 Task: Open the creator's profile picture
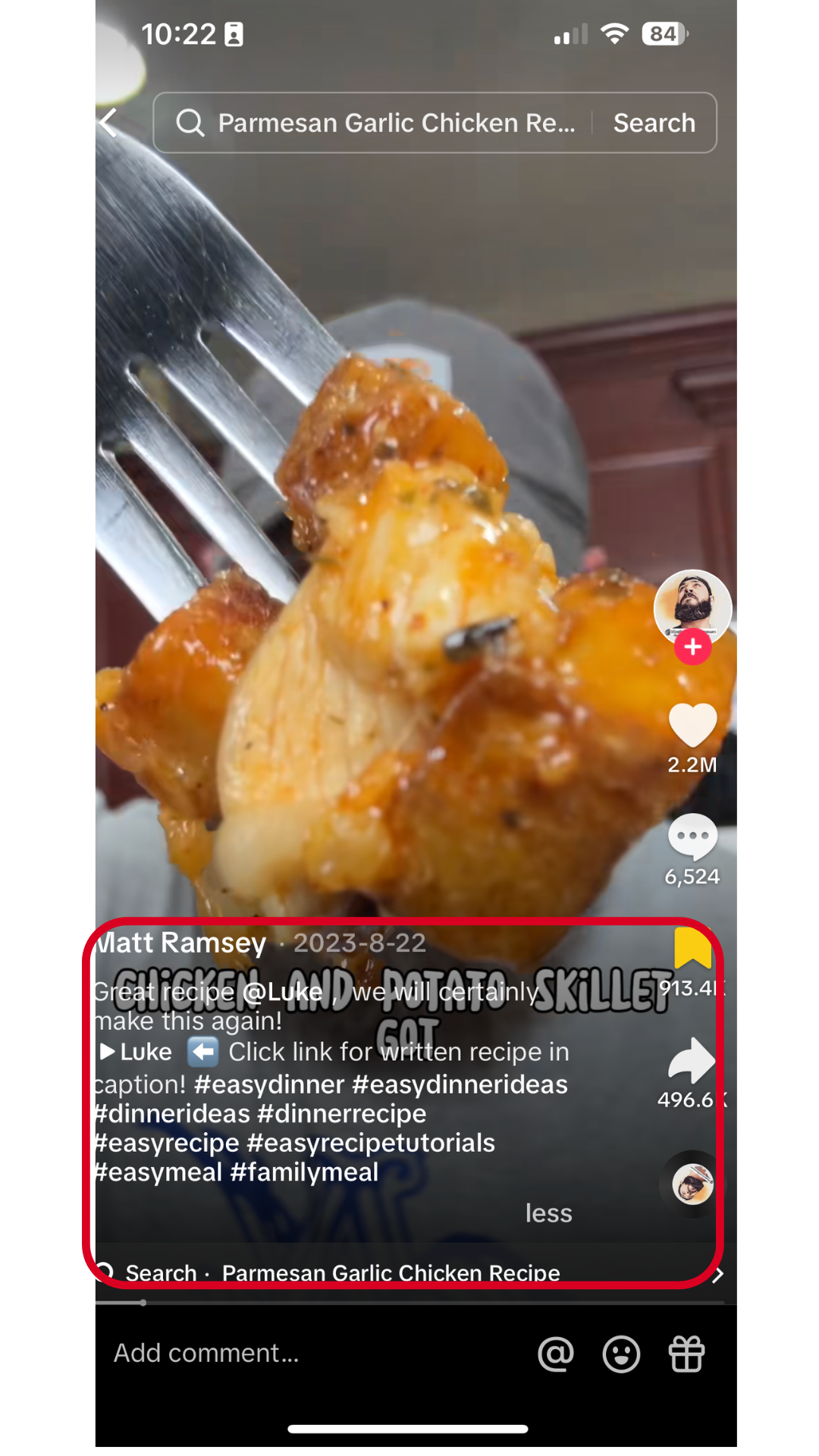(x=692, y=604)
